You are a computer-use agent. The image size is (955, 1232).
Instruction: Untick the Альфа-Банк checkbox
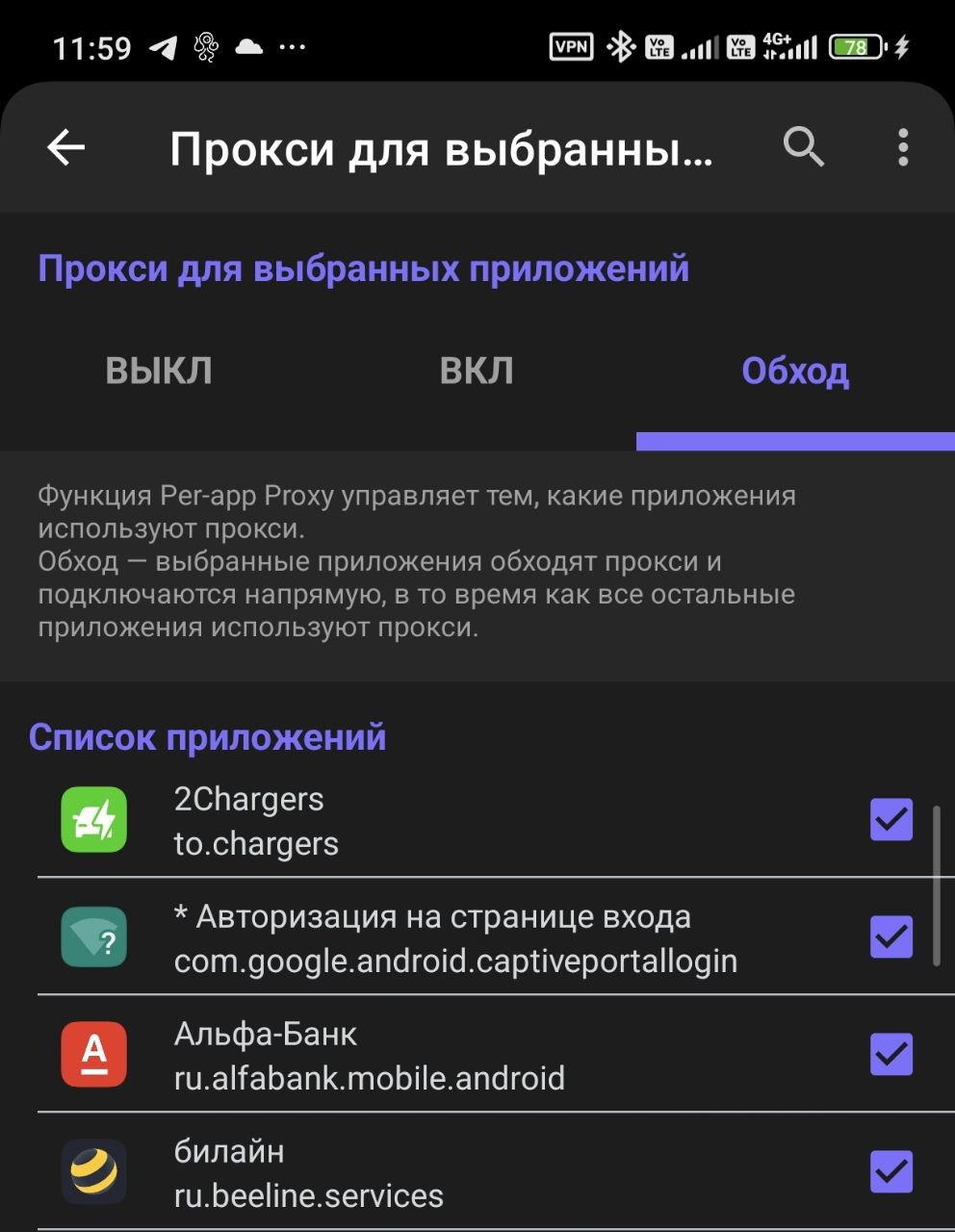tap(890, 1054)
